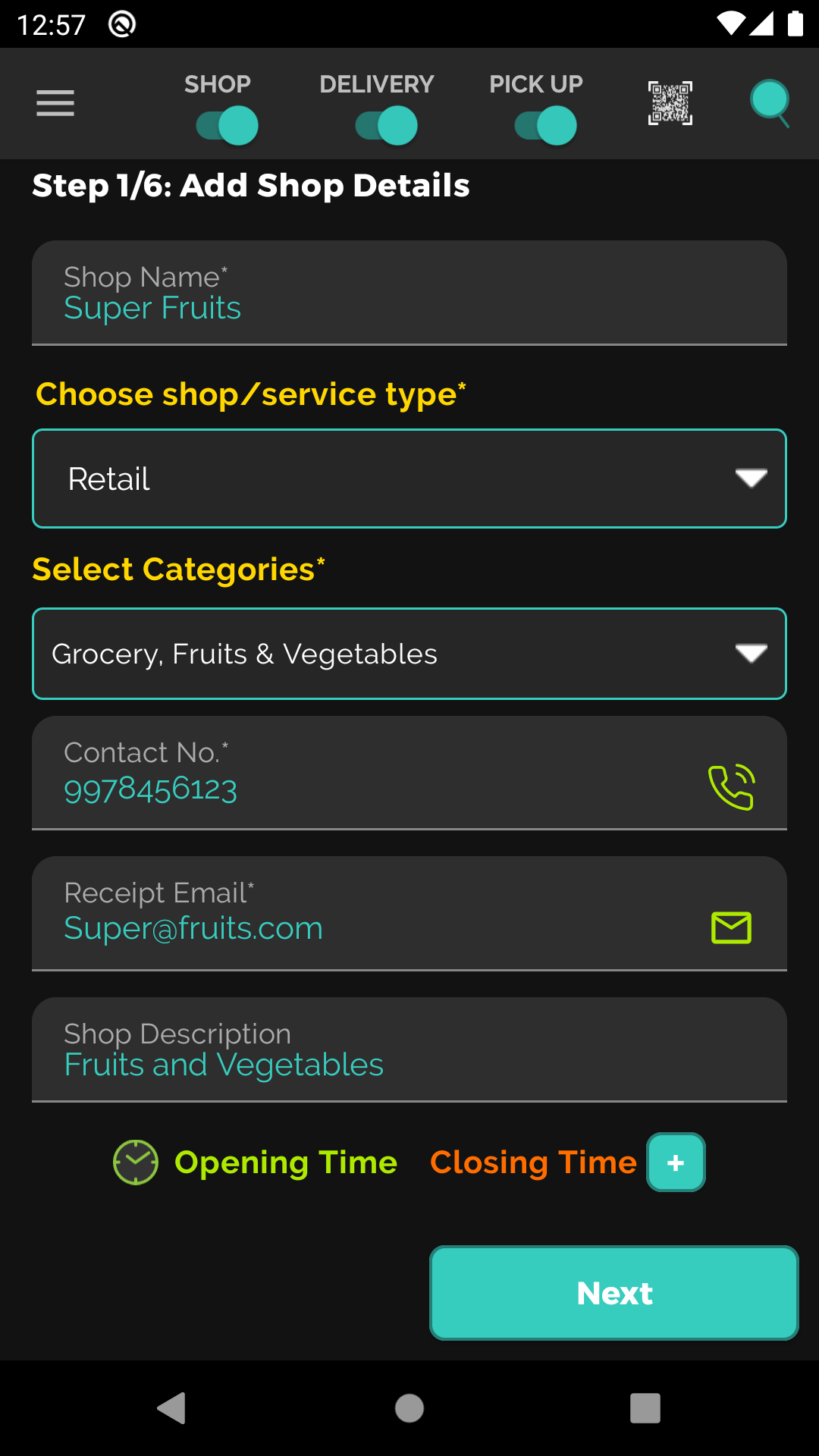The width and height of the screenshot is (819, 1456).
Task: Go back using system back button
Action: pyautogui.click(x=172, y=1408)
